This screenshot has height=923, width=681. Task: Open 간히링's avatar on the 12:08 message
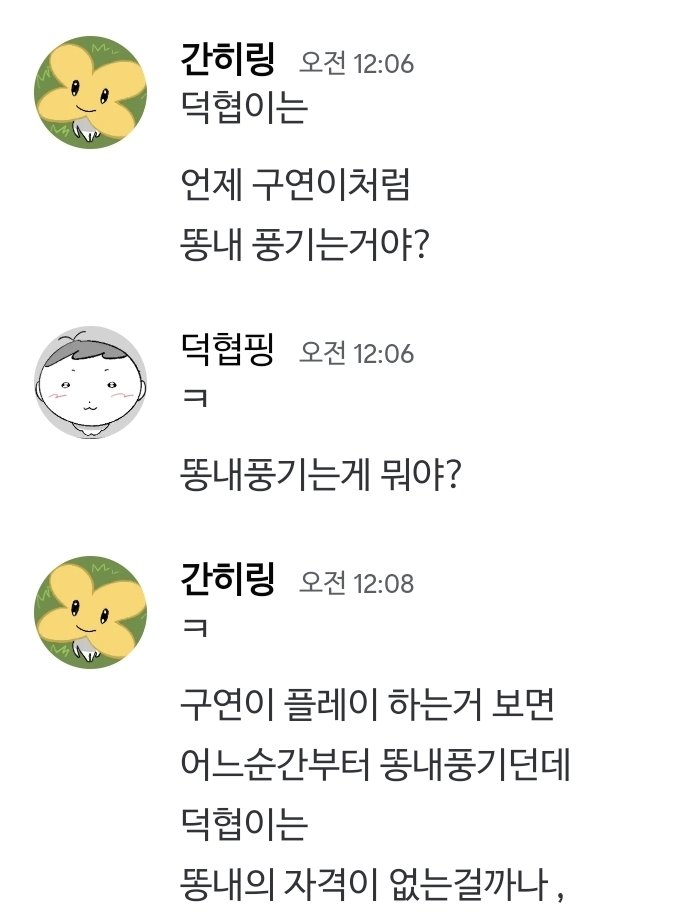(91, 612)
